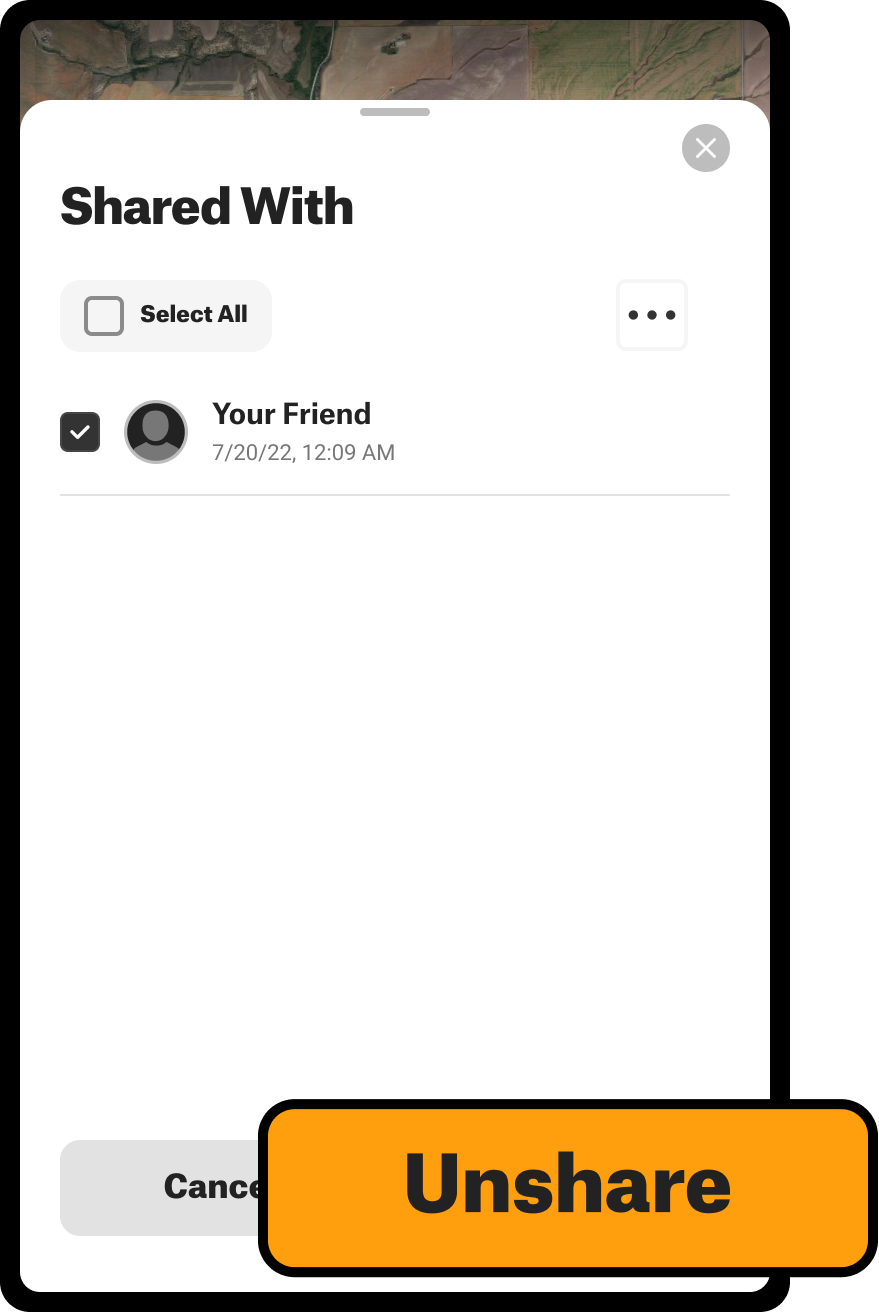Cancel the unshare selection
Viewport: 879px width, 1312px height.
click(x=160, y=1187)
